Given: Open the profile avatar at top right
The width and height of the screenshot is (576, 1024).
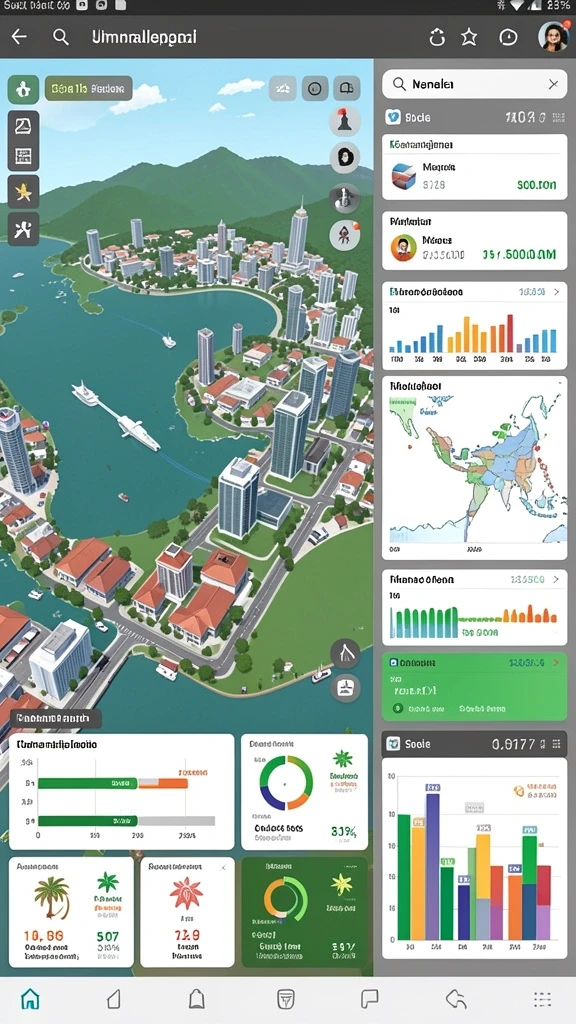Looking at the screenshot, I should point(552,36).
